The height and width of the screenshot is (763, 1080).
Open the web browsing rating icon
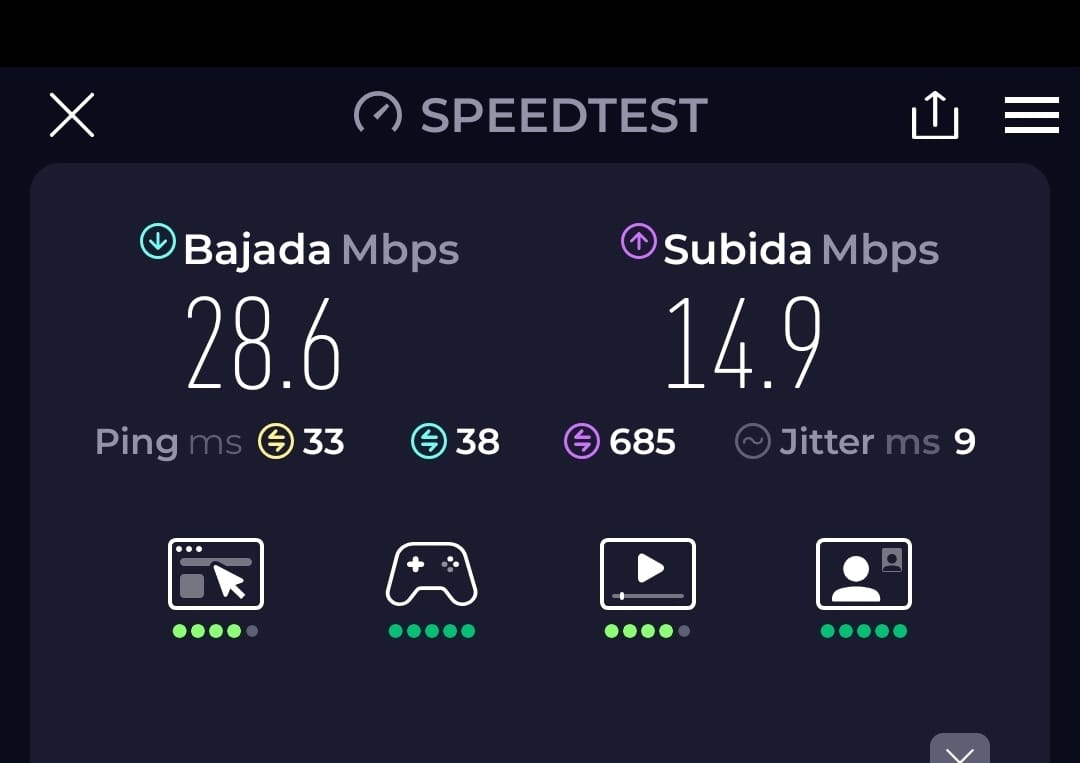[216, 574]
